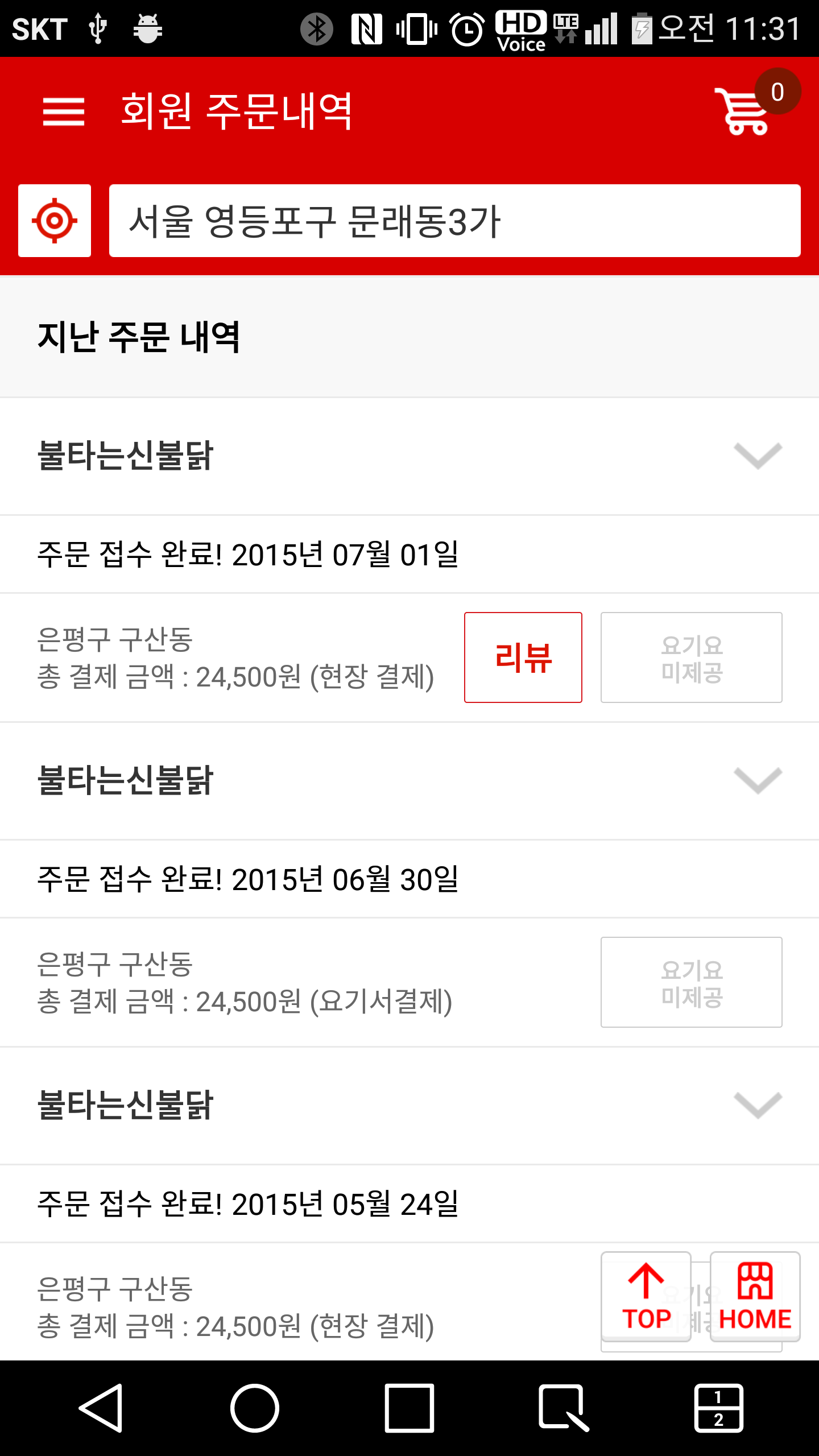Edit the 서울 영등포구 문래동3가 address field

click(454, 221)
